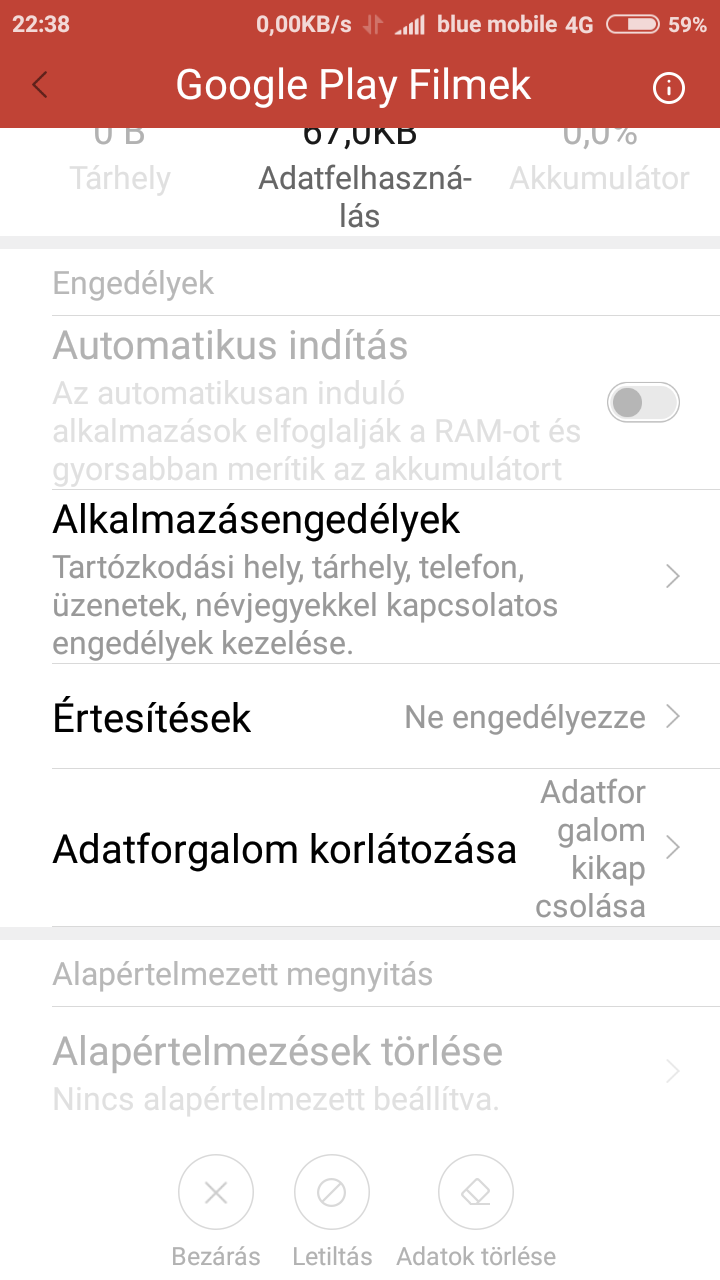This screenshot has width=720, height=1280.
Task: Toggle the Automatikus indítás switch
Action: (x=643, y=403)
